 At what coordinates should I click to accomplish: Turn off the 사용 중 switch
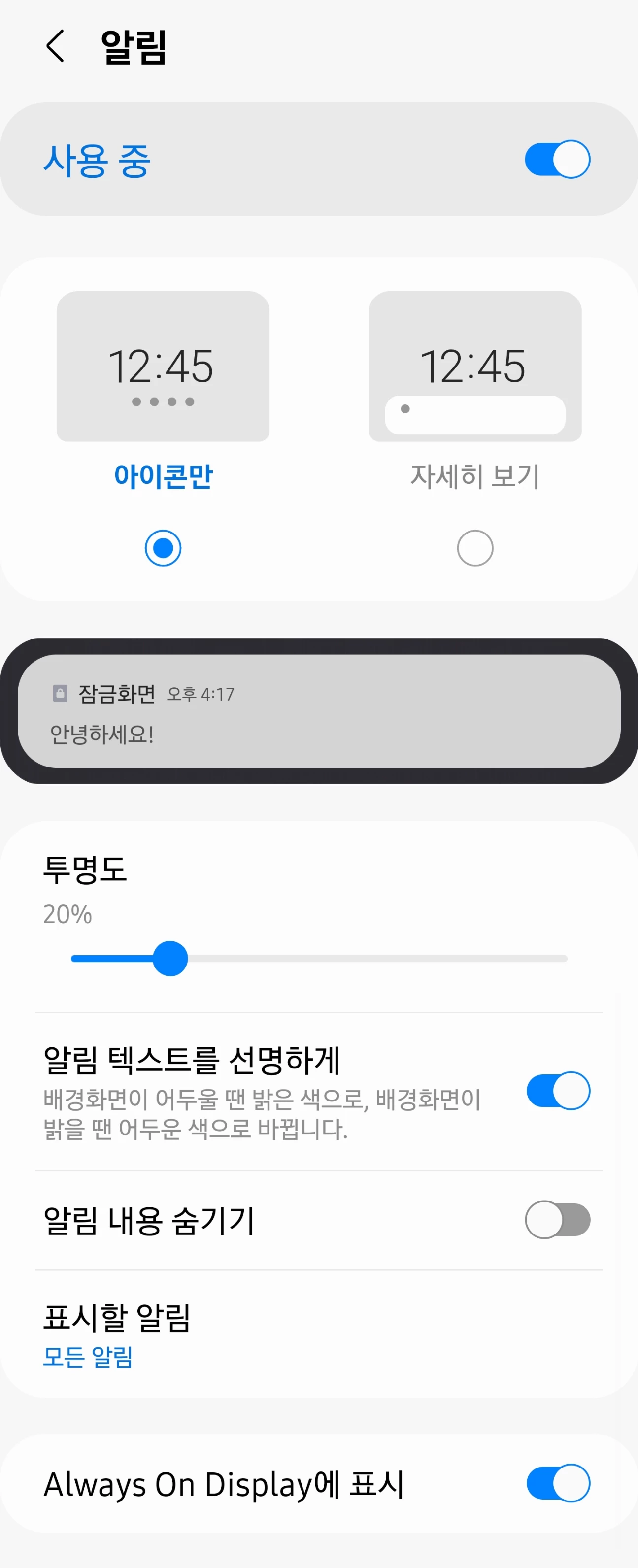557,160
